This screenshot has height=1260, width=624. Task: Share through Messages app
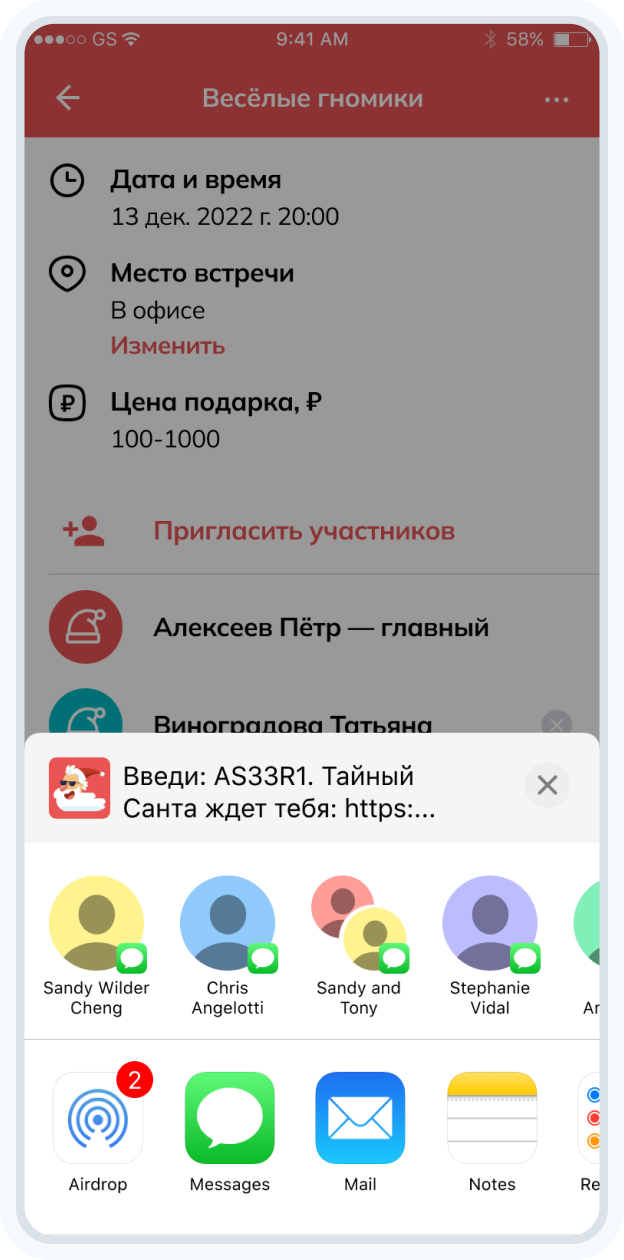229,1117
